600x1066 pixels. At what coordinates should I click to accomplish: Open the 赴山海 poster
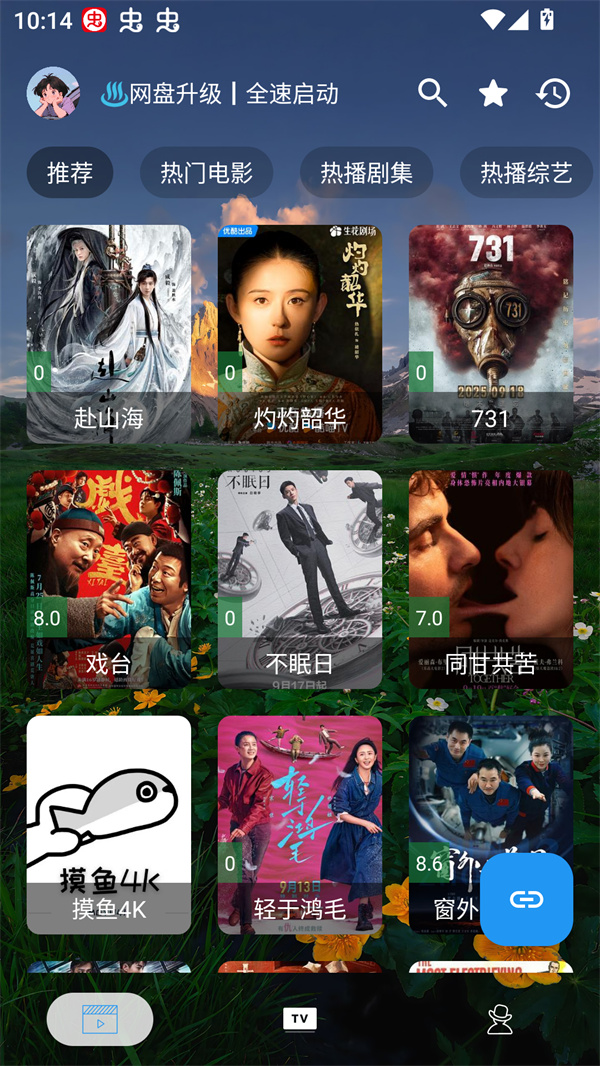(x=109, y=333)
